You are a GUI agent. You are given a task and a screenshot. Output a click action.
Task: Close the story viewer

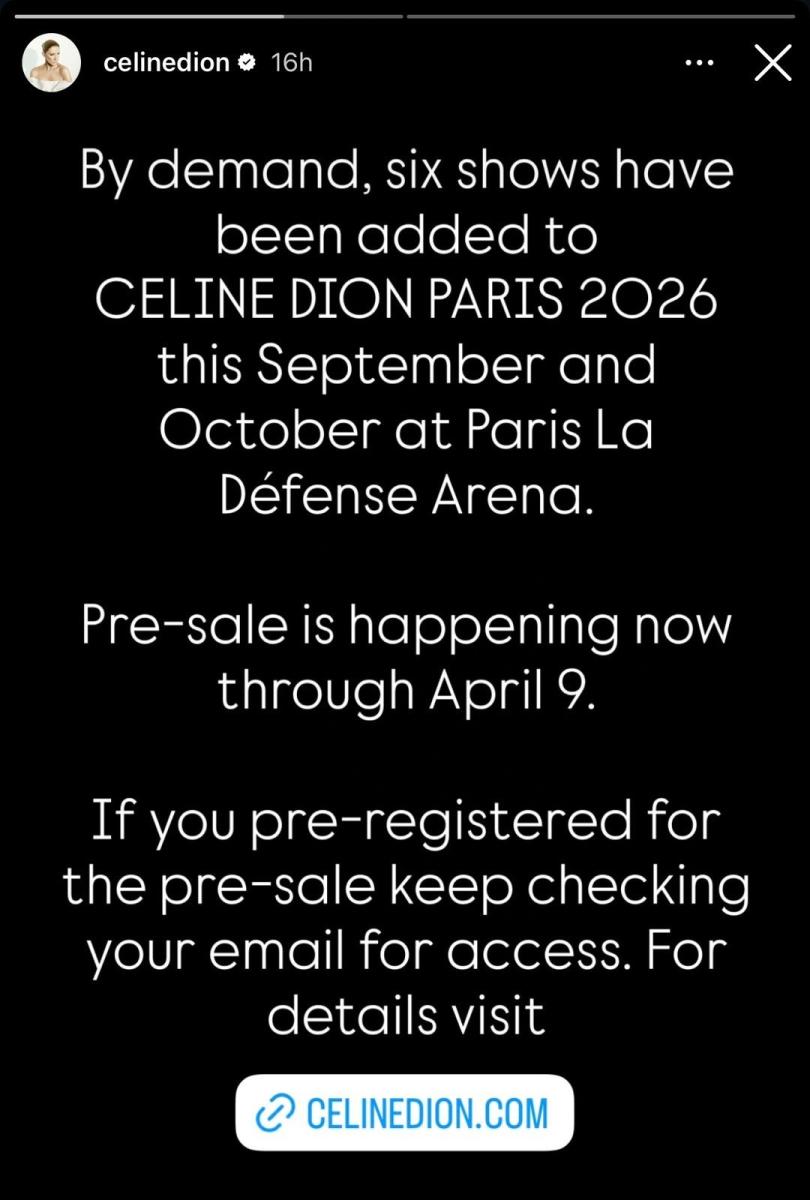tap(771, 63)
